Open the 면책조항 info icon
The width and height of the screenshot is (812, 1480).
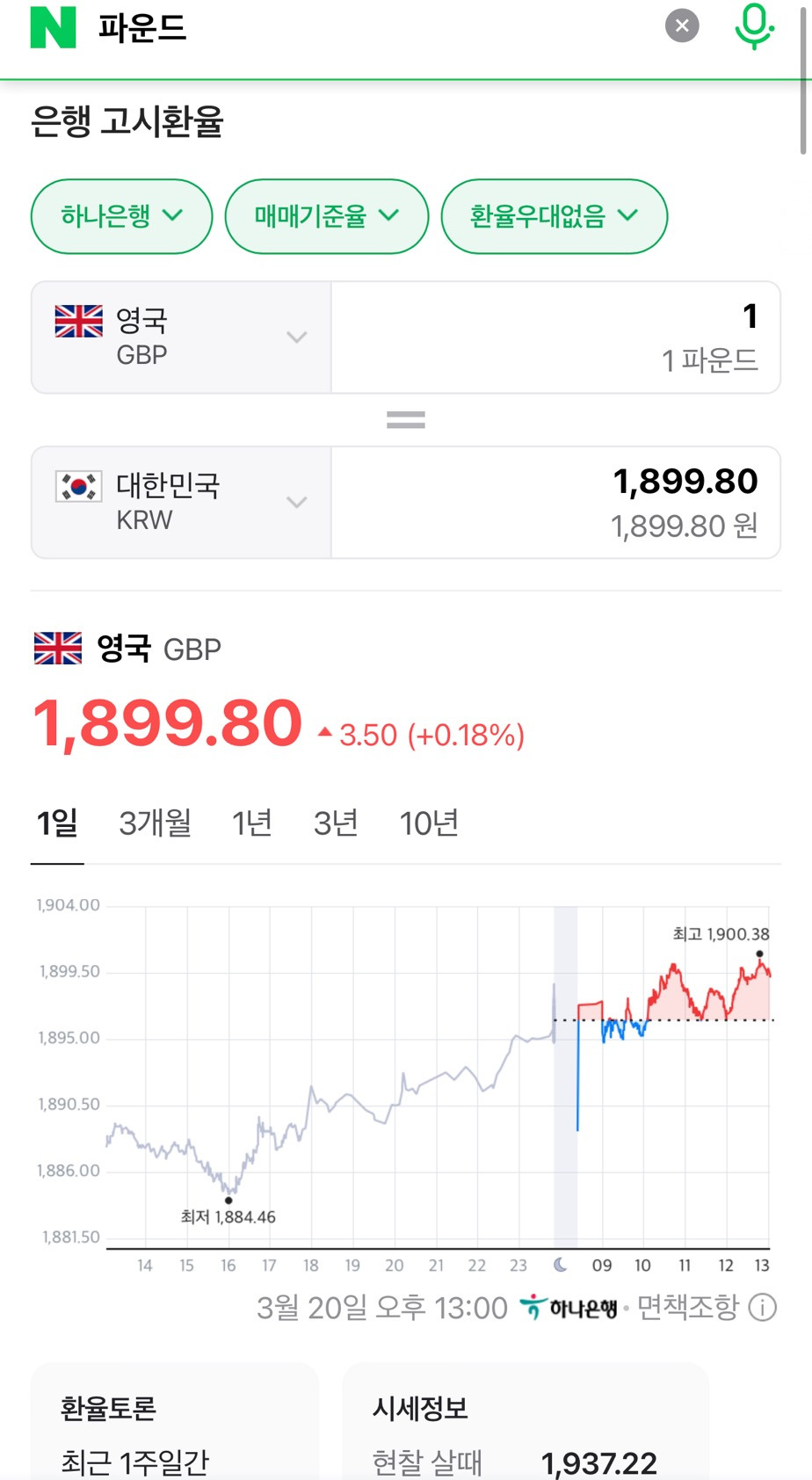point(763,1307)
